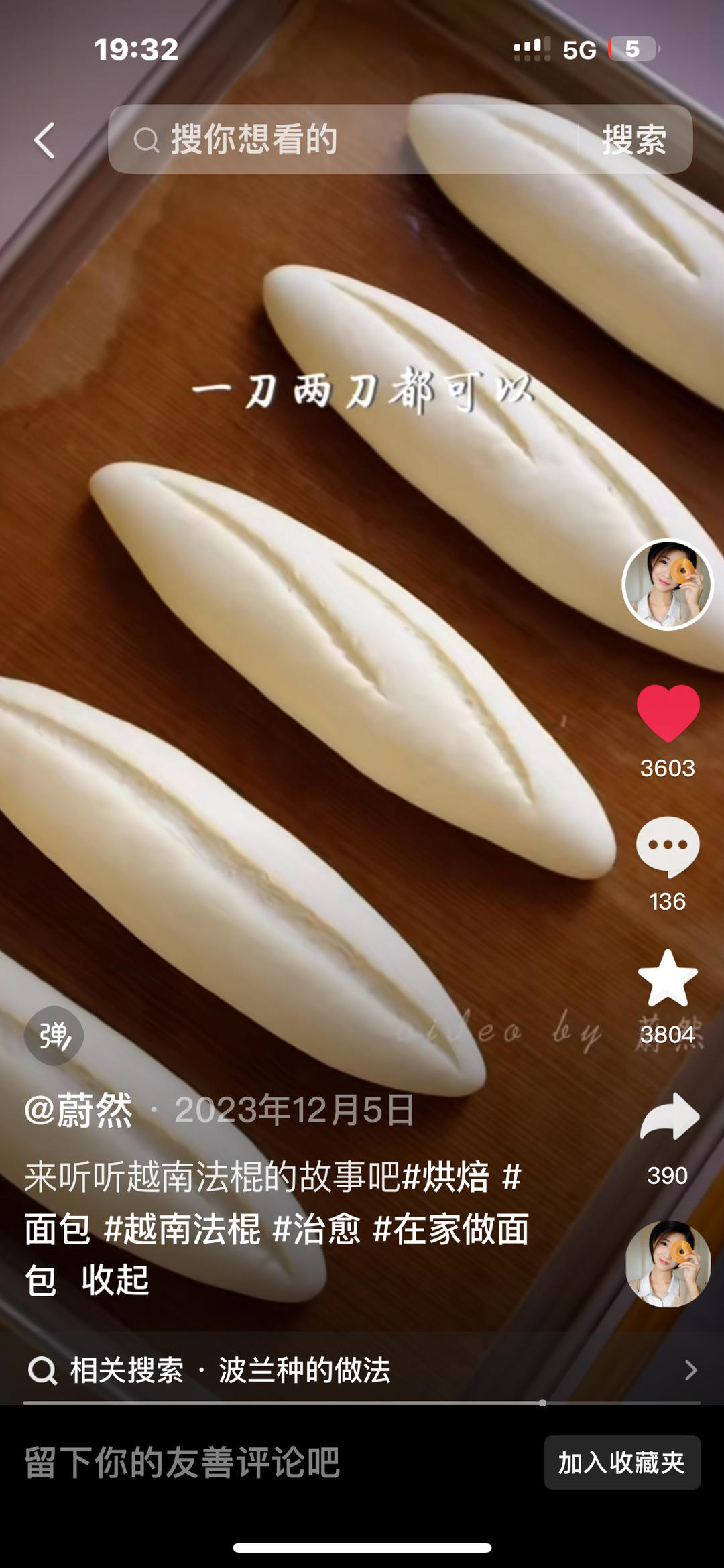
Task: Open the #在家做面包 hashtag
Action: point(451,1229)
